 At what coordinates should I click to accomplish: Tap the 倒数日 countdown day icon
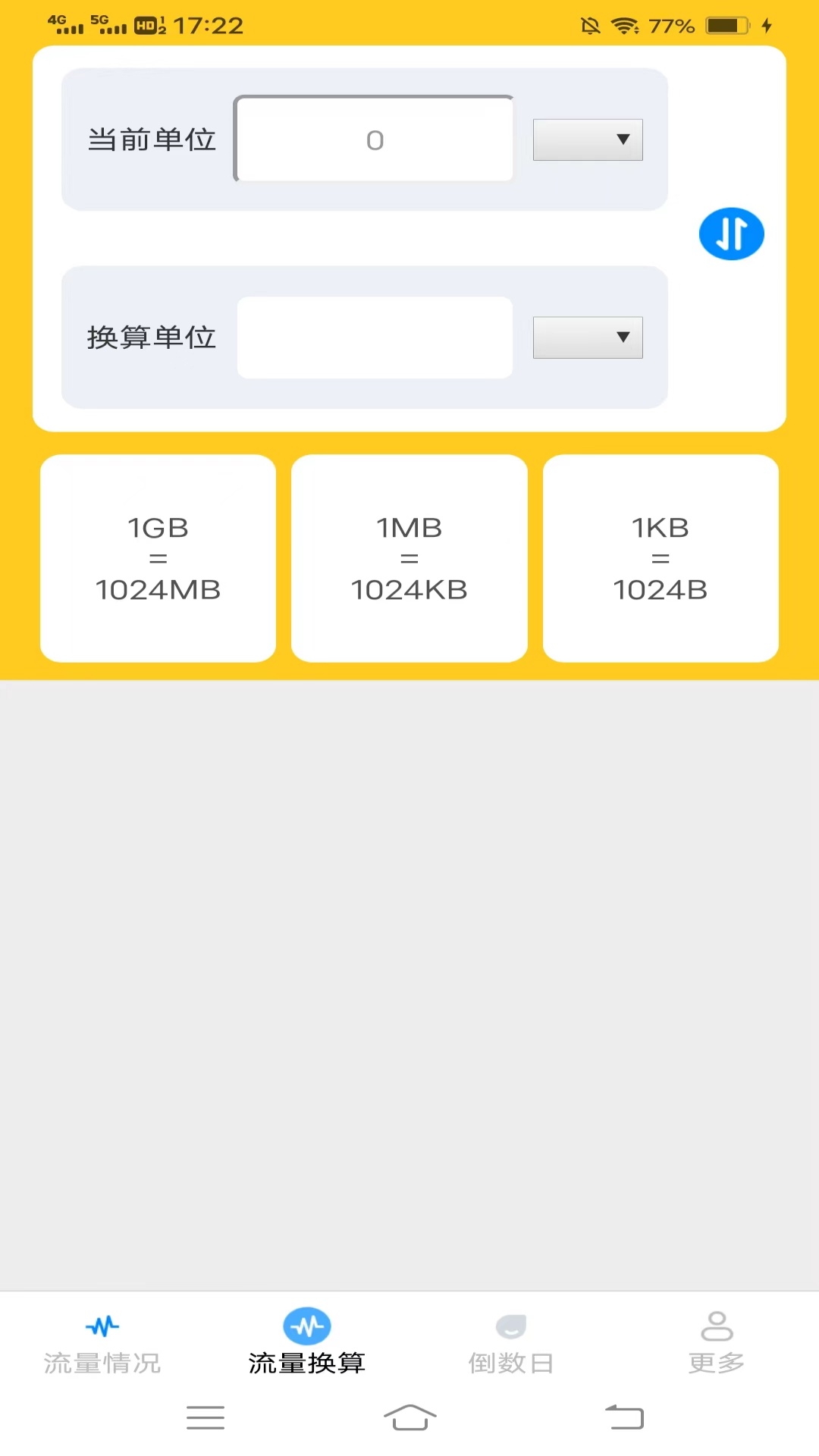pos(511,1326)
